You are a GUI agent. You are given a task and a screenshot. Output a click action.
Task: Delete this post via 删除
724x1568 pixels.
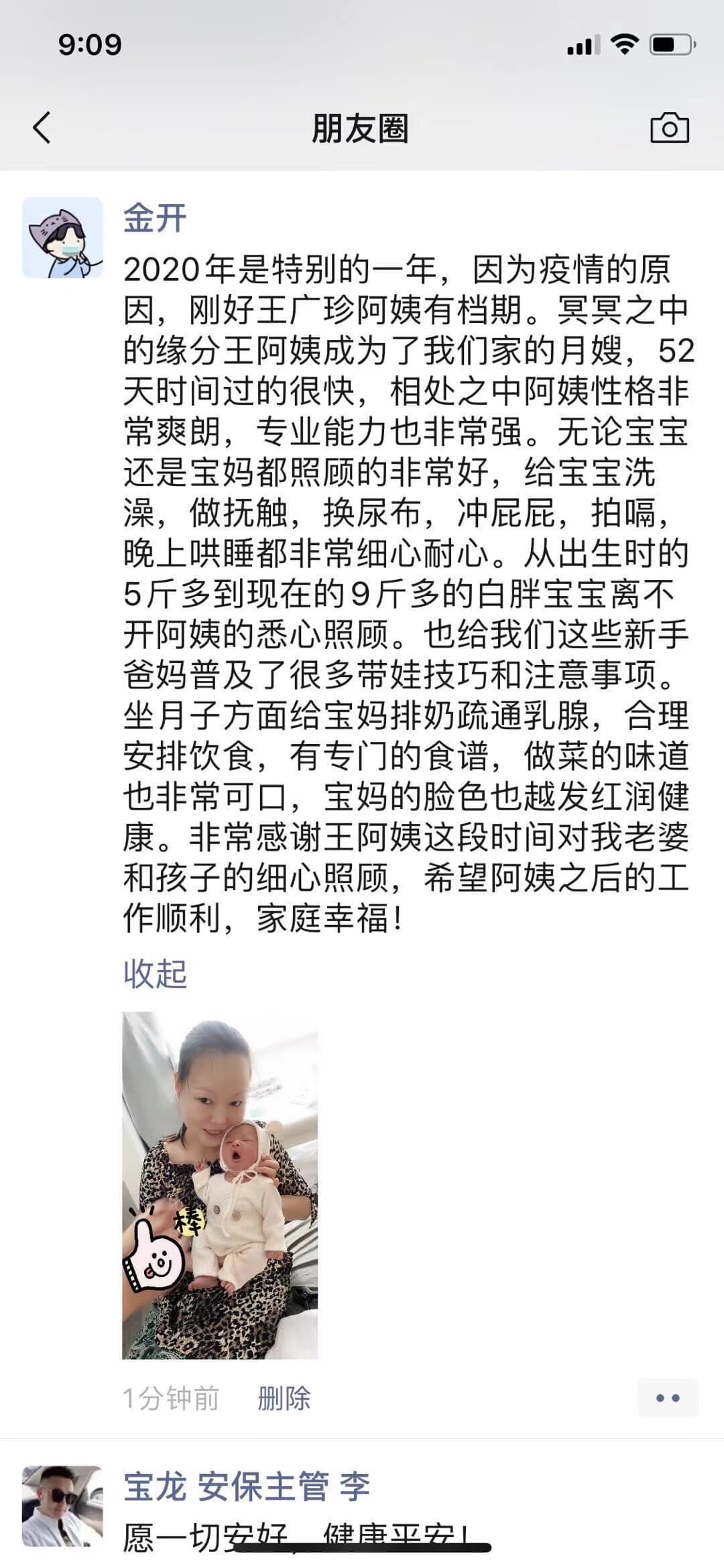284,1399
